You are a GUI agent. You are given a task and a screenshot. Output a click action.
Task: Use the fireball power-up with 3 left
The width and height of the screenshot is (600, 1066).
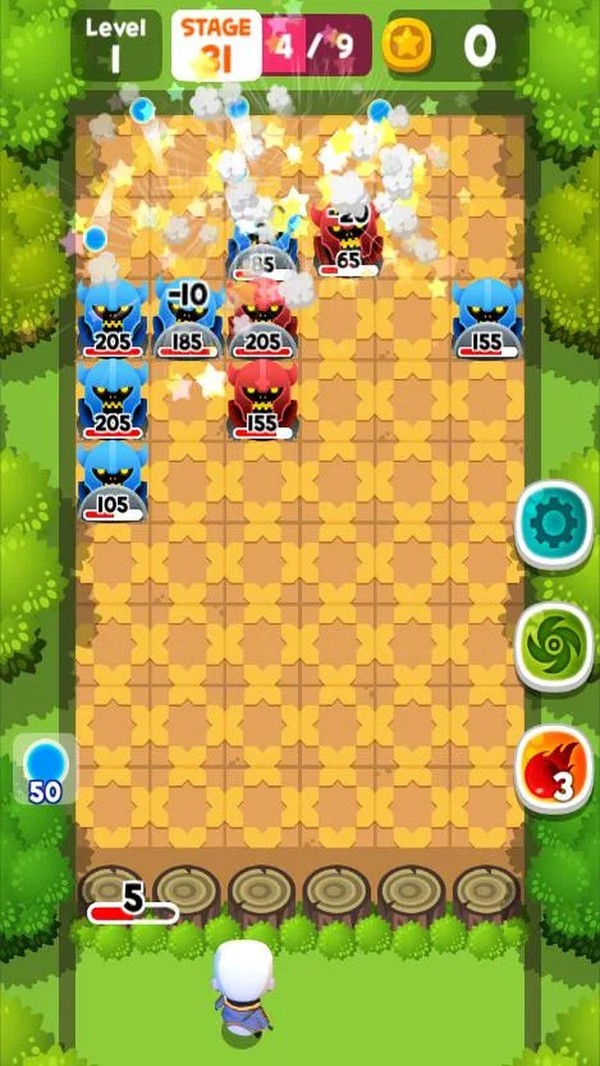click(x=555, y=768)
